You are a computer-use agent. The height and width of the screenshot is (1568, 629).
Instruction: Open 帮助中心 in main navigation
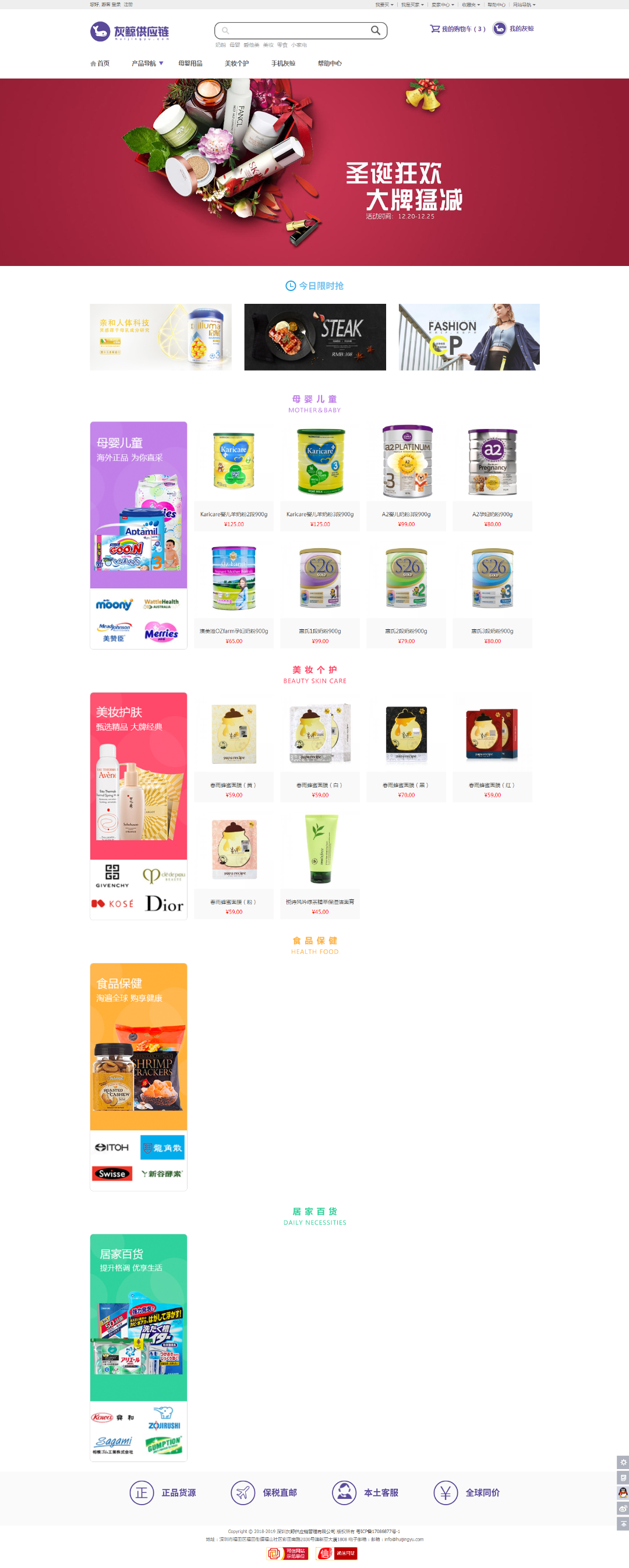coord(330,63)
